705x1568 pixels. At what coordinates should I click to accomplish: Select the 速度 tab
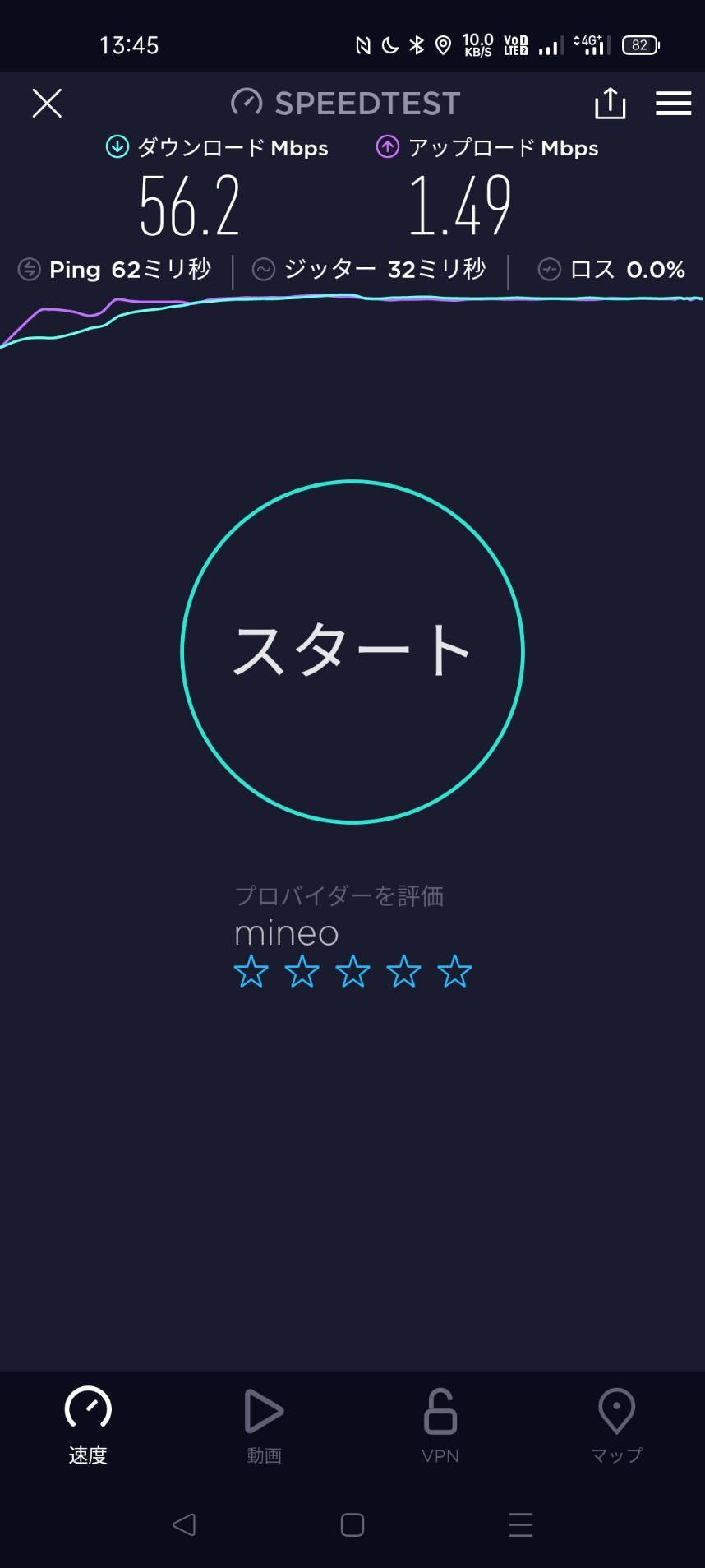(x=88, y=1425)
